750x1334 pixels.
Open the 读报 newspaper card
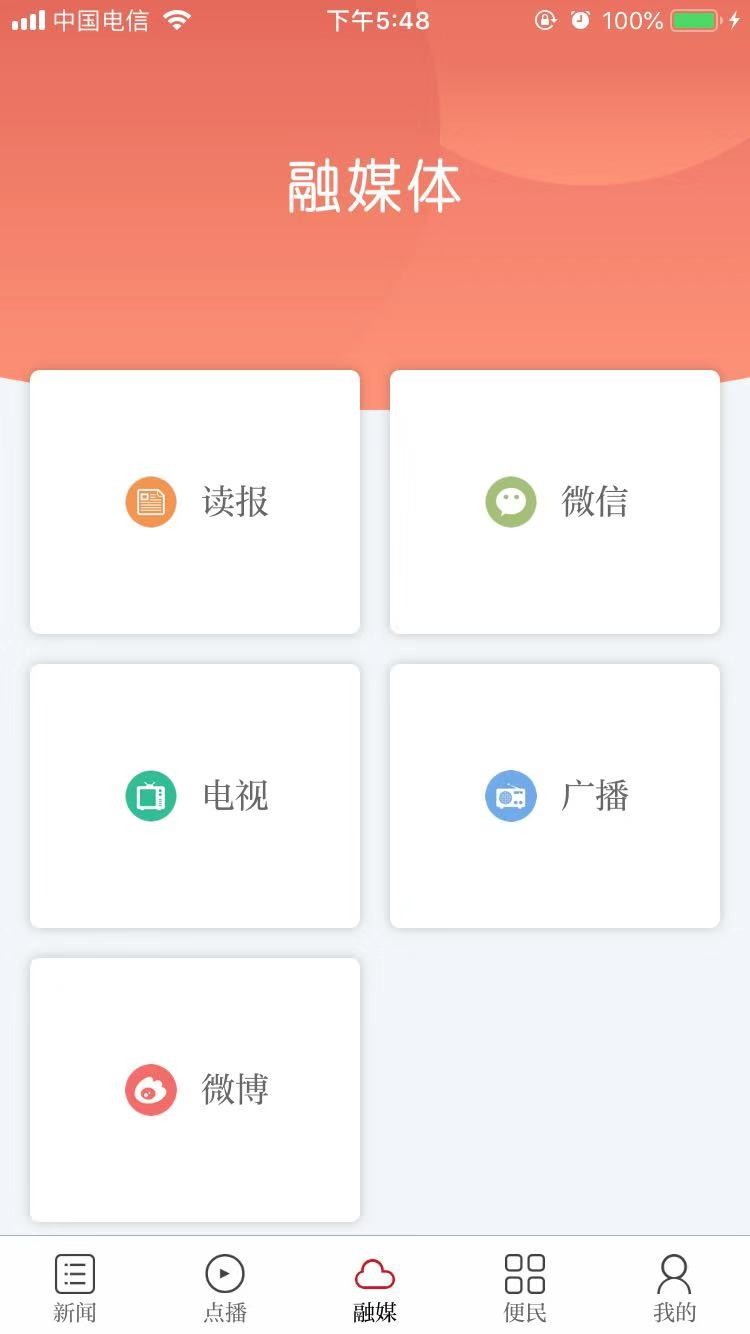(195, 502)
